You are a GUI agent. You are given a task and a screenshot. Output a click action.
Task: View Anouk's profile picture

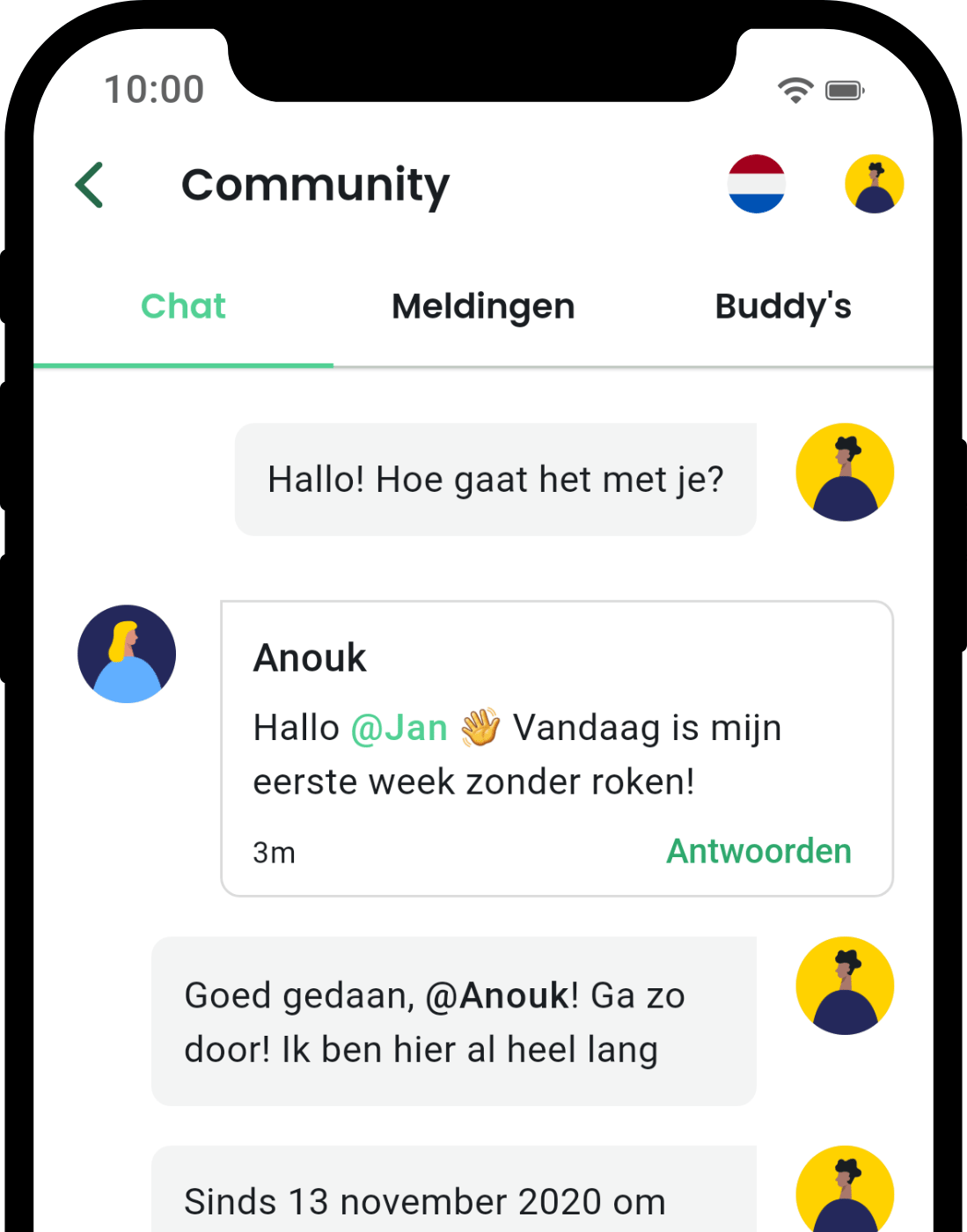tap(127, 654)
